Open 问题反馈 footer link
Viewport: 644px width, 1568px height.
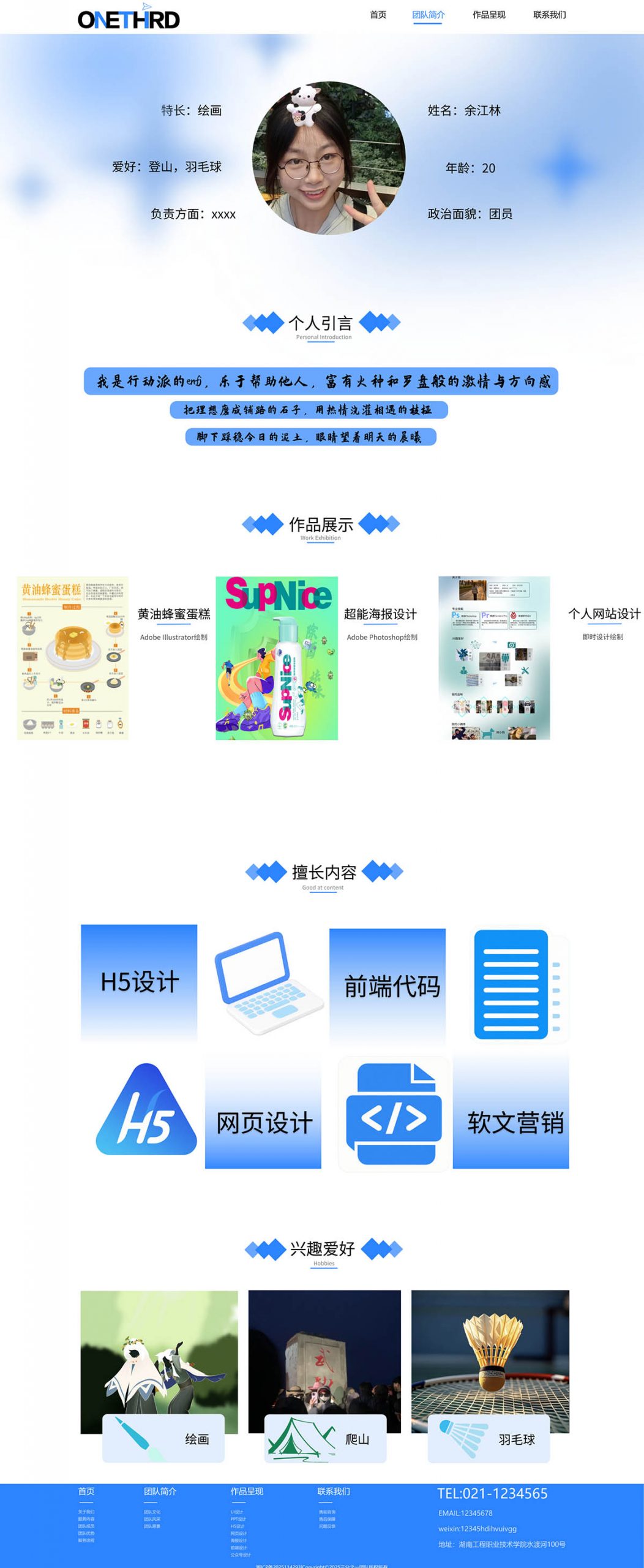tap(327, 1526)
